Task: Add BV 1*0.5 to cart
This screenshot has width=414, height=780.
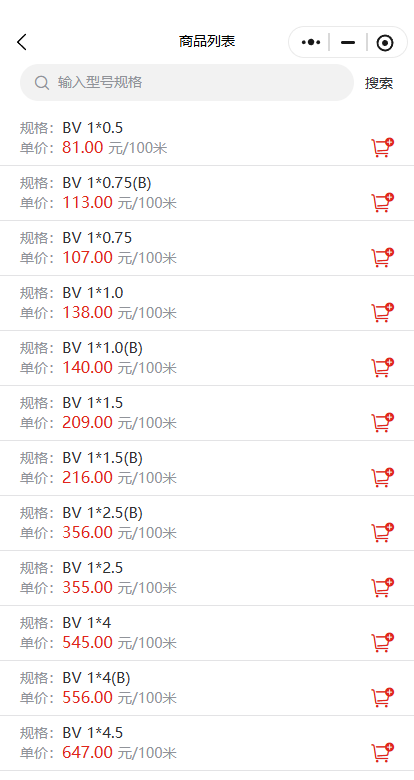Action: coord(383,148)
